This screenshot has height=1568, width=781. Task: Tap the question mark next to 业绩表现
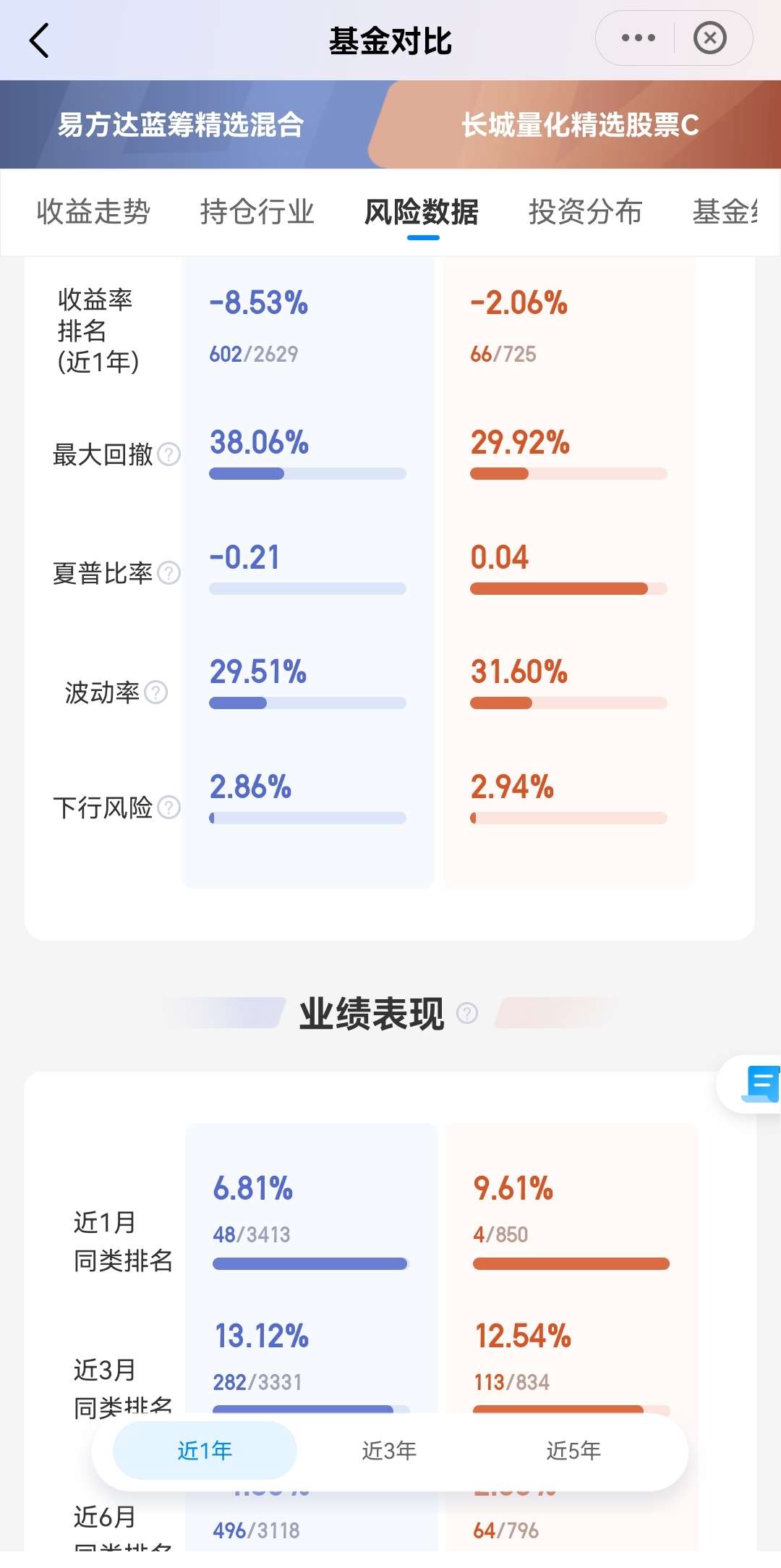pos(469,1014)
